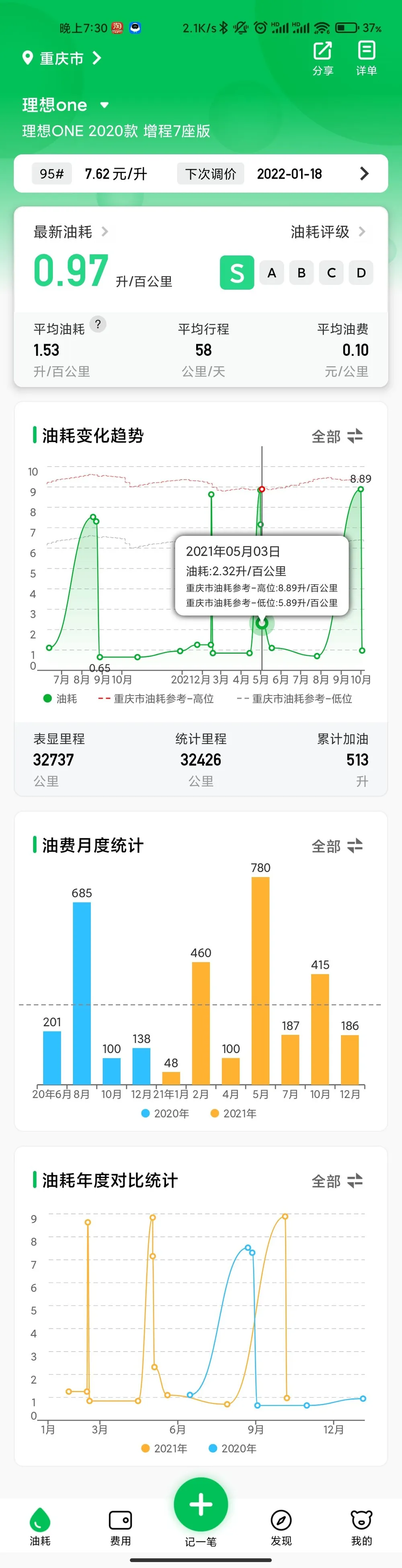The width and height of the screenshot is (402, 1568).
Task: Tap the 分享 share icon
Action: (322, 57)
